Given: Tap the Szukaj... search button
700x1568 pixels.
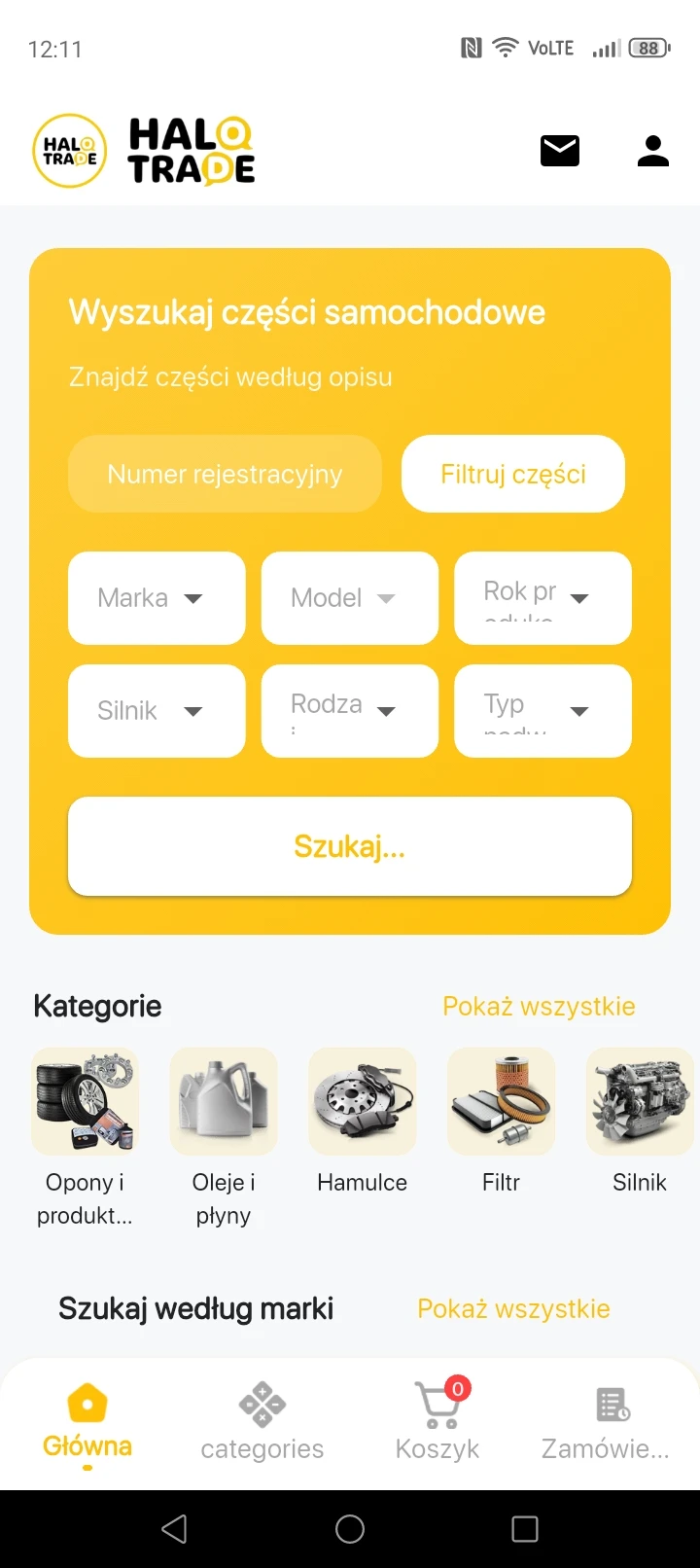Looking at the screenshot, I should point(350,846).
